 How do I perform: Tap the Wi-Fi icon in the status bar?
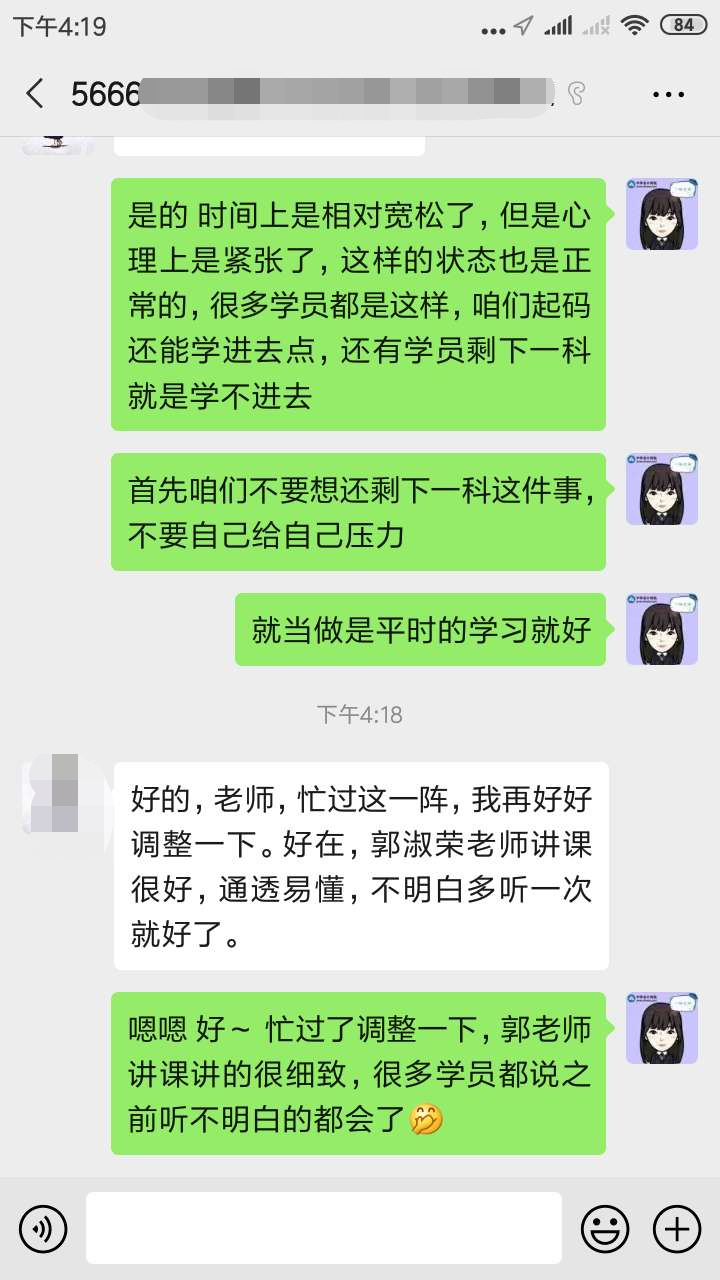(x=639, y=27)
